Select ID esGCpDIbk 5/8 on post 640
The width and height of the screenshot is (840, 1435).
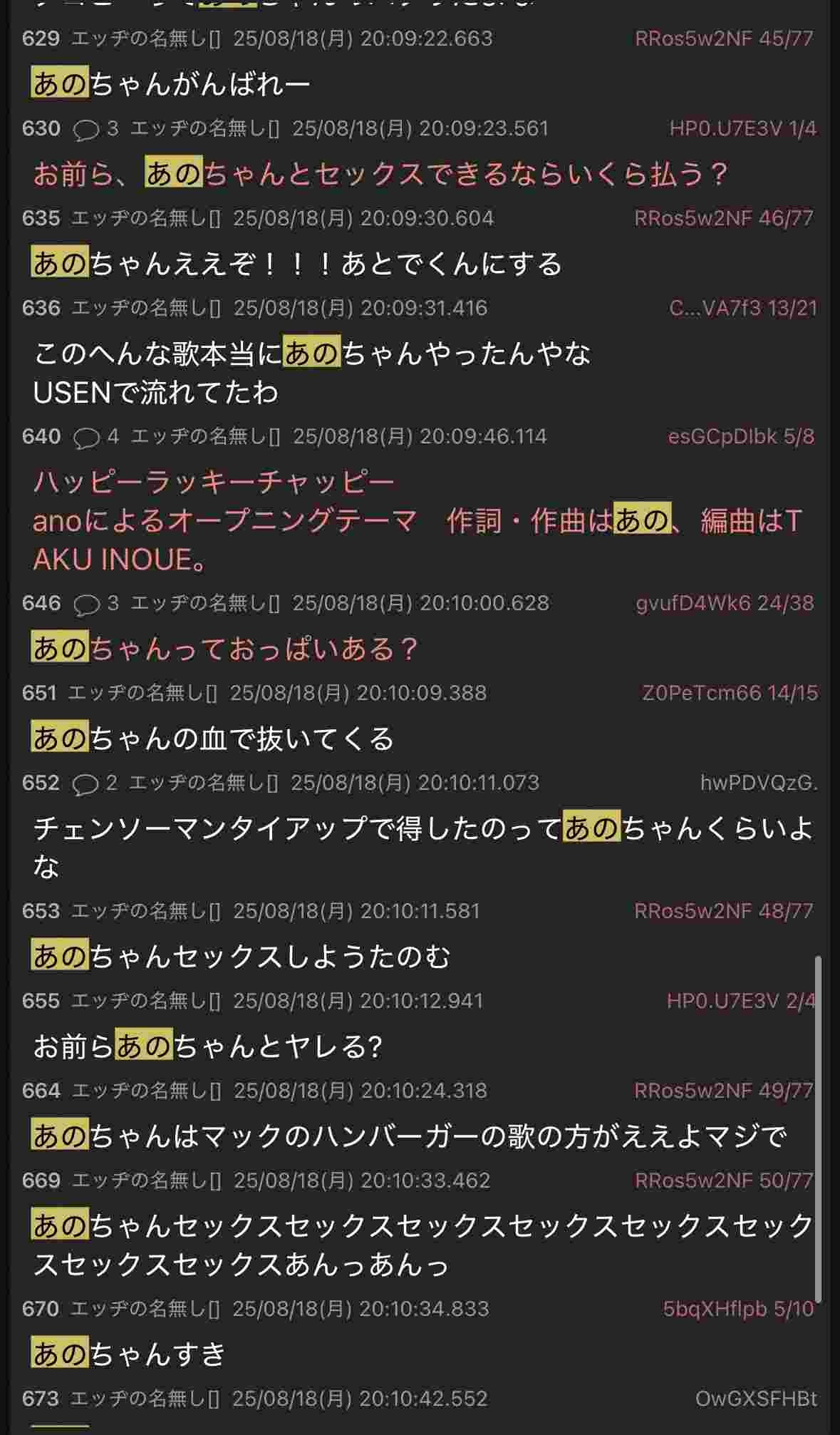(x=741, y=436)
